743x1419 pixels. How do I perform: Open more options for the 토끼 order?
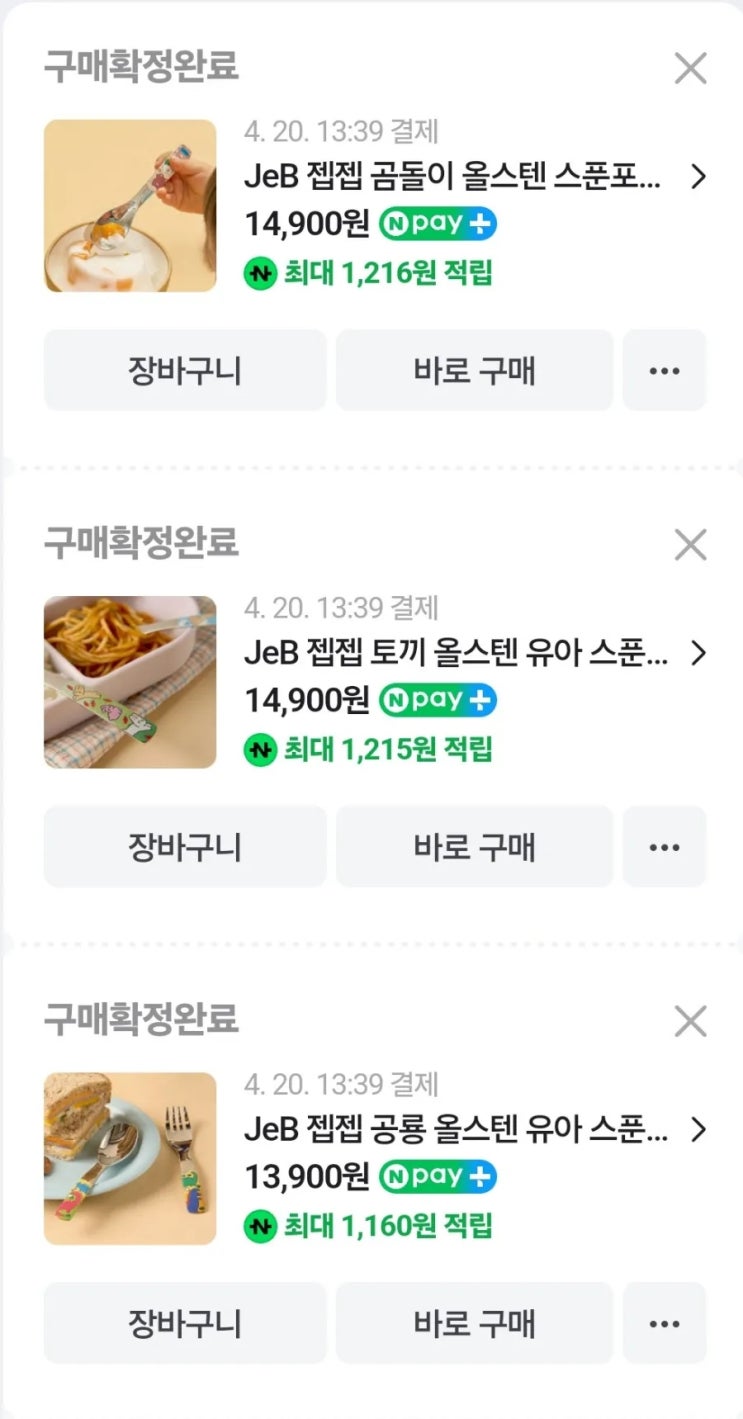(664, 847)
